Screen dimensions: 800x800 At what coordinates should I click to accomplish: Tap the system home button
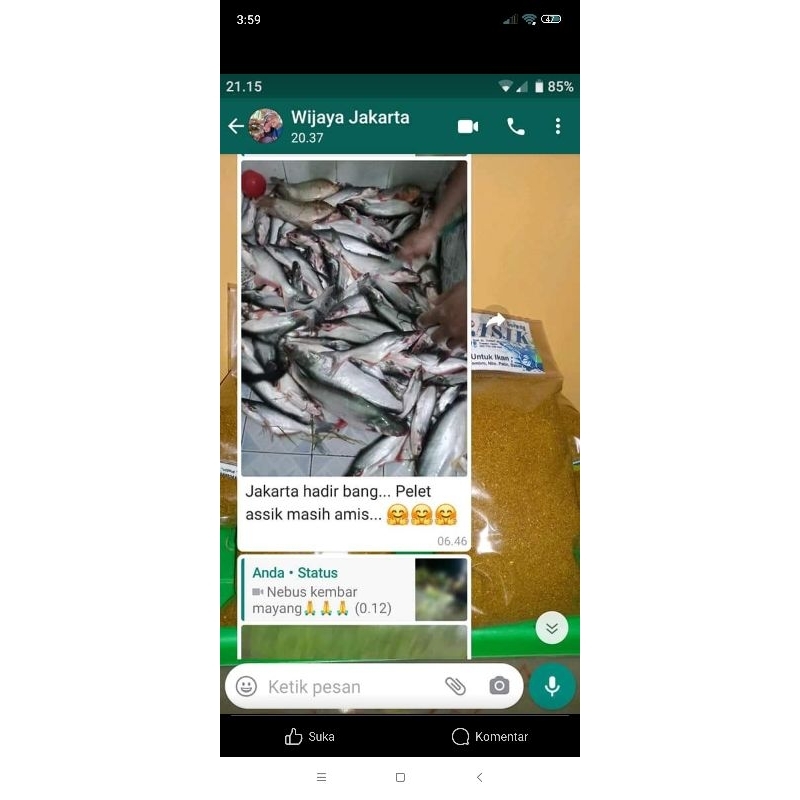[400, 777]
